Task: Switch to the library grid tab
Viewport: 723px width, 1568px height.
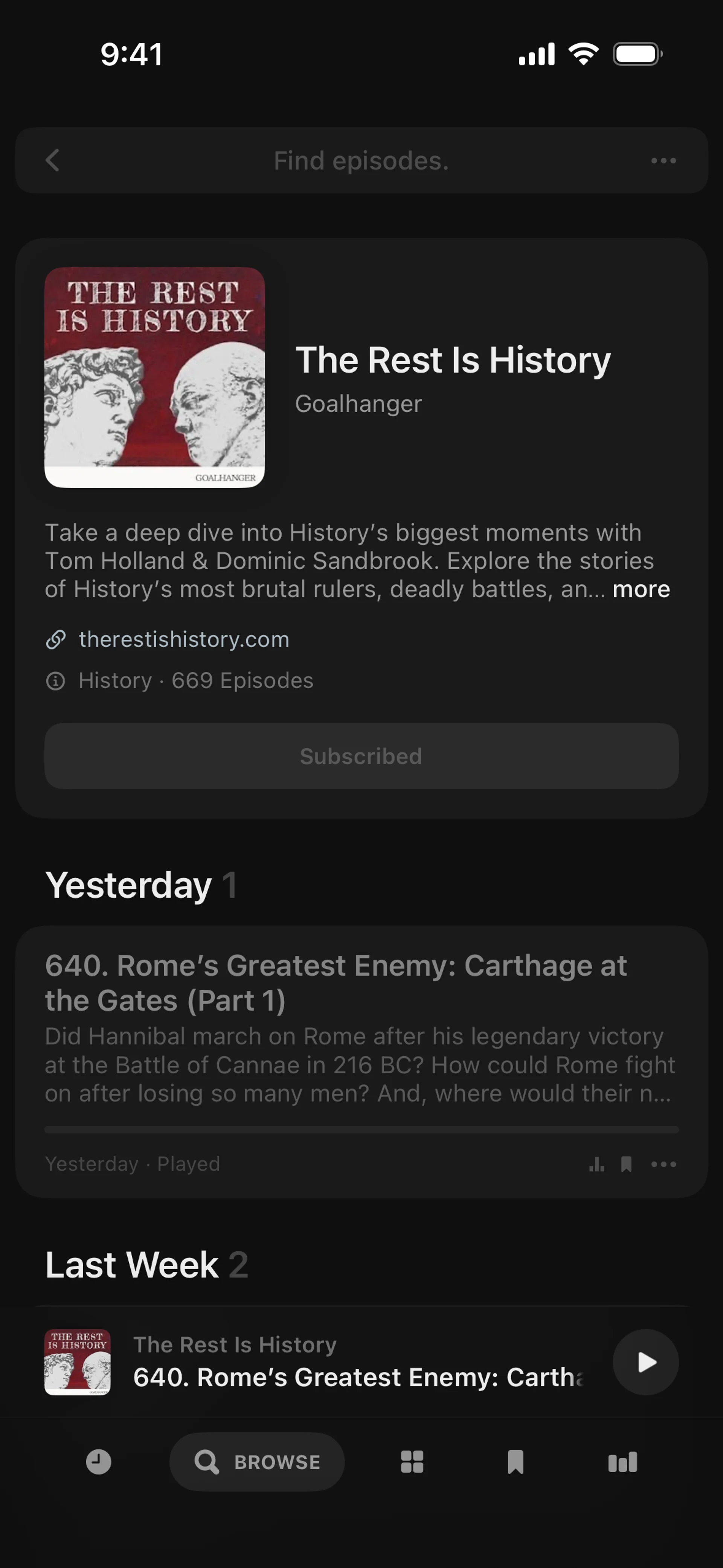Action: (412, 1461)
